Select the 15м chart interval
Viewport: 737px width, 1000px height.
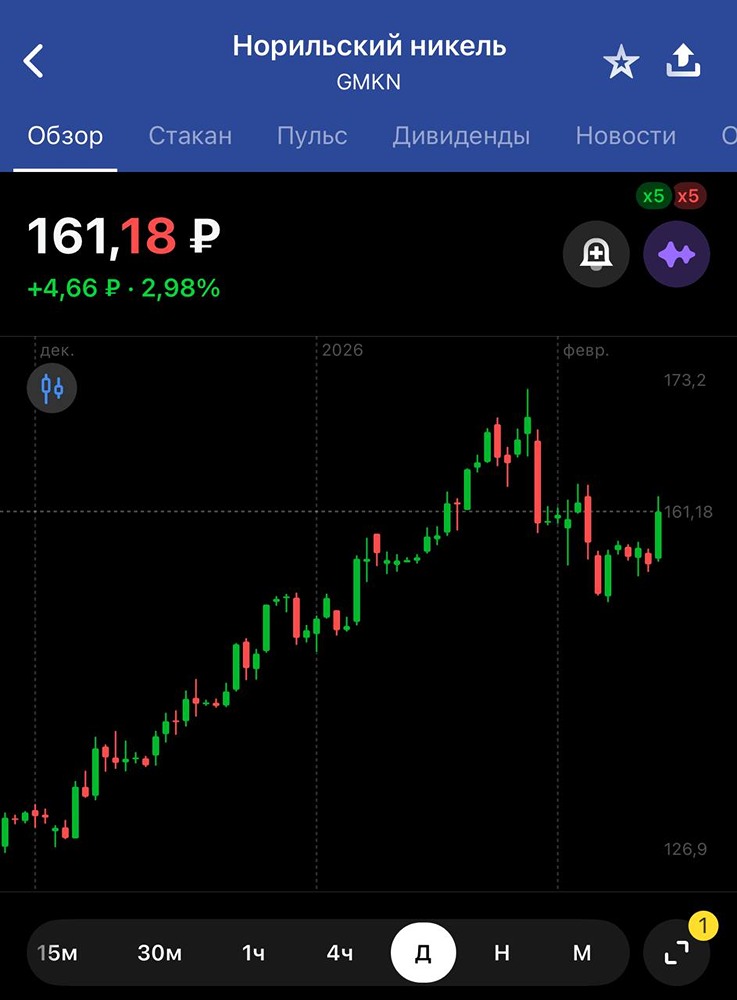[x=57, y=952]
